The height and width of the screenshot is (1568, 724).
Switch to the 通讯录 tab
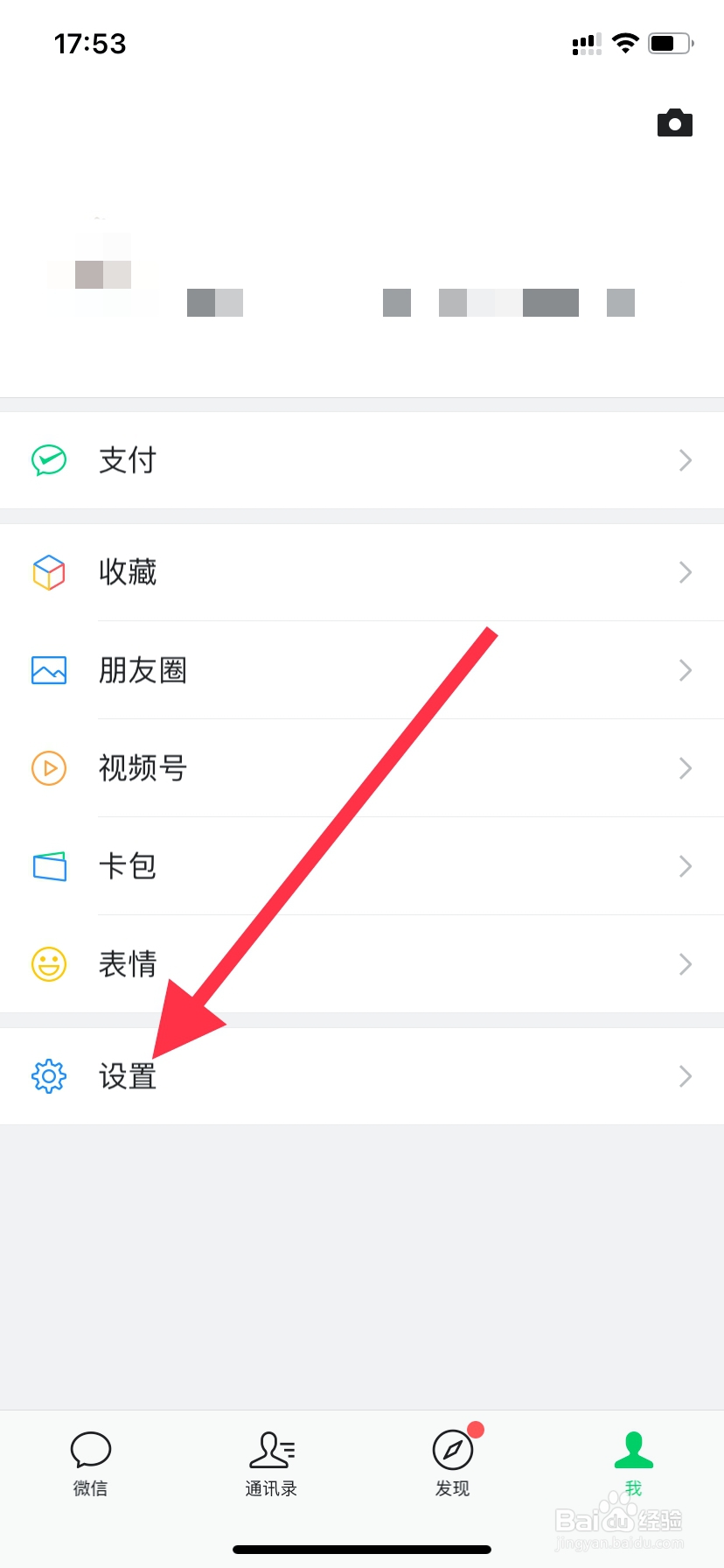271,1463
